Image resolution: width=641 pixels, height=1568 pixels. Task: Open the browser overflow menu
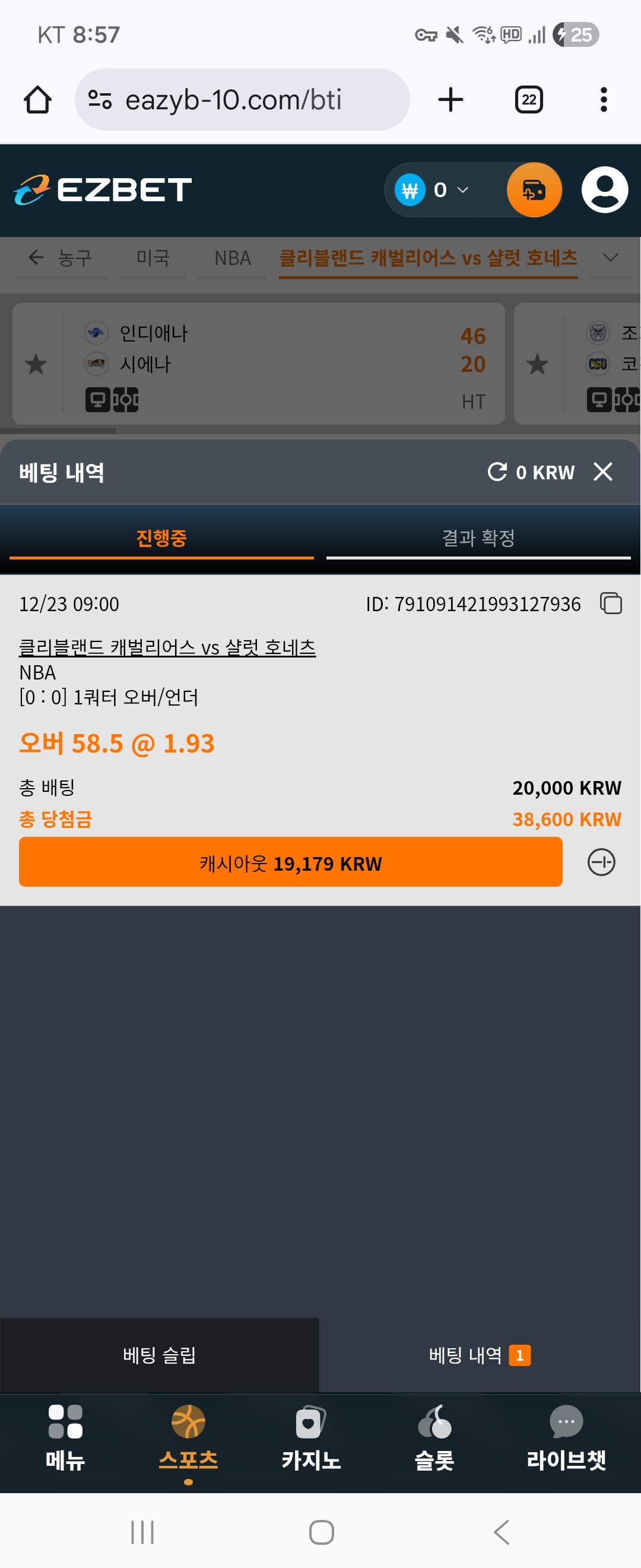pos(603,100)
